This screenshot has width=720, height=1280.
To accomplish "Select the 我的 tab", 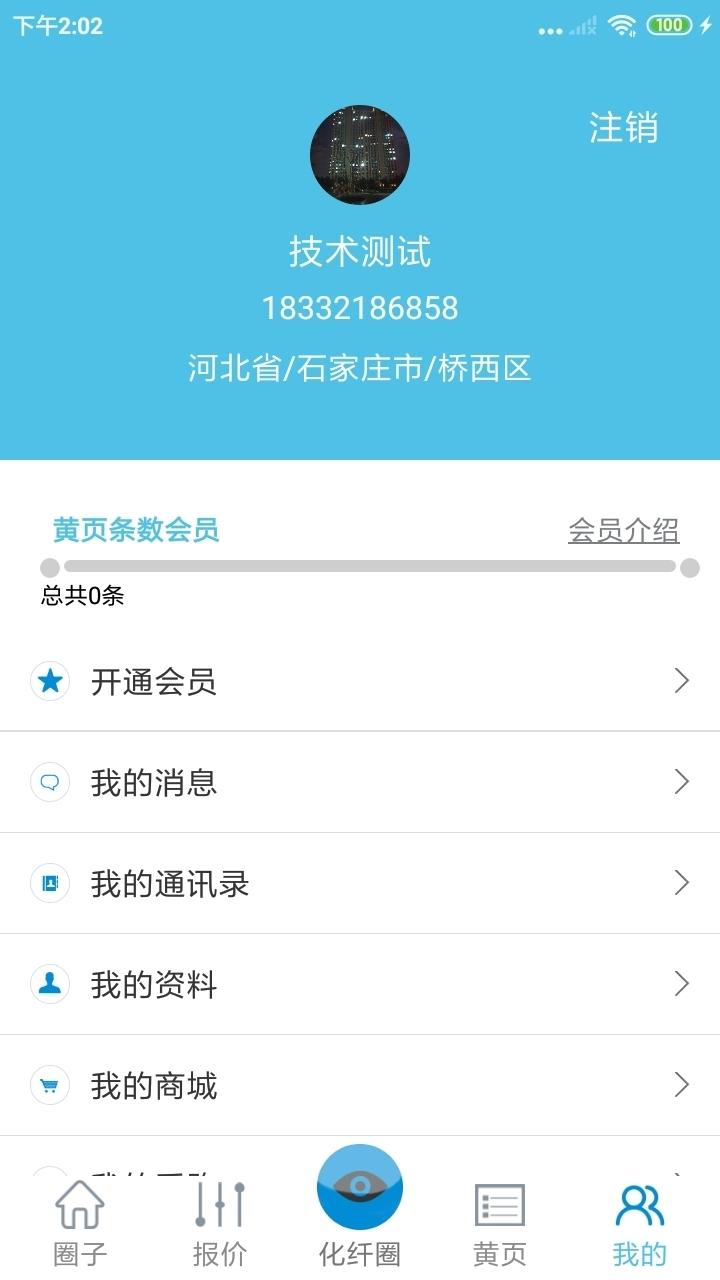I will [640, 1222].
